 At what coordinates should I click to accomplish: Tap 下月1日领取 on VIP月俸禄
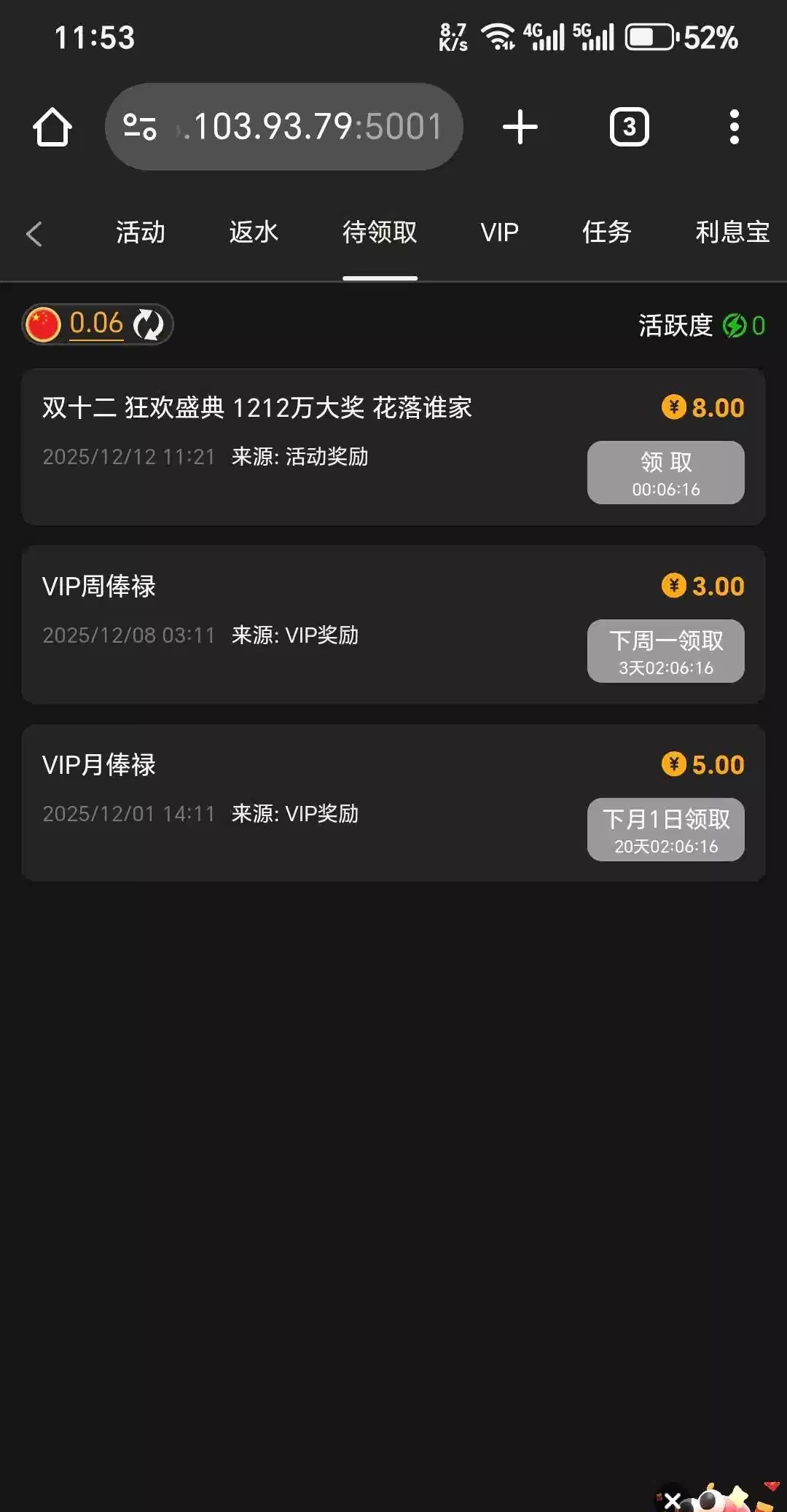[x=665, y=829]
